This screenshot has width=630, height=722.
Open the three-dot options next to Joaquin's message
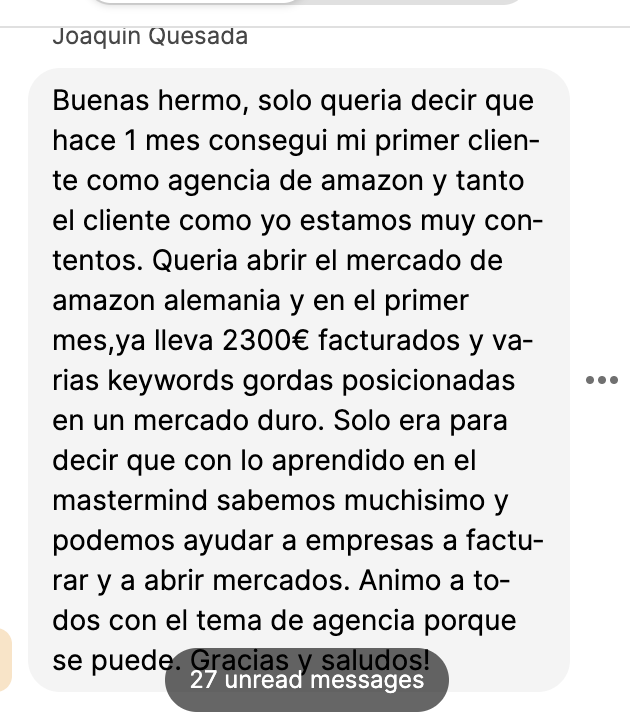pyautogui.click(x=602, y=380)
